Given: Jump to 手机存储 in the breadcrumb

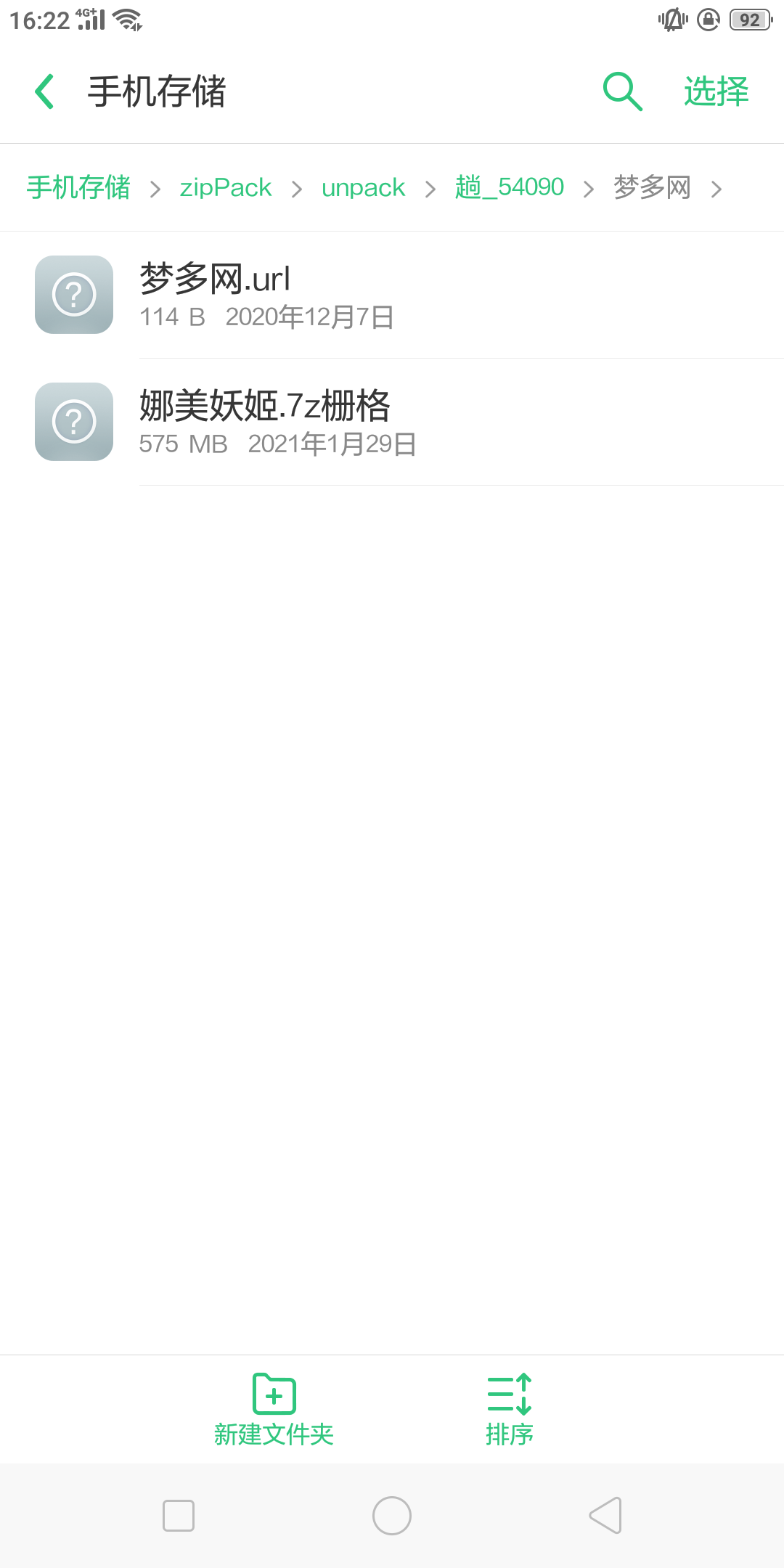Looking at the screenshot, I should tap(78, 187).
